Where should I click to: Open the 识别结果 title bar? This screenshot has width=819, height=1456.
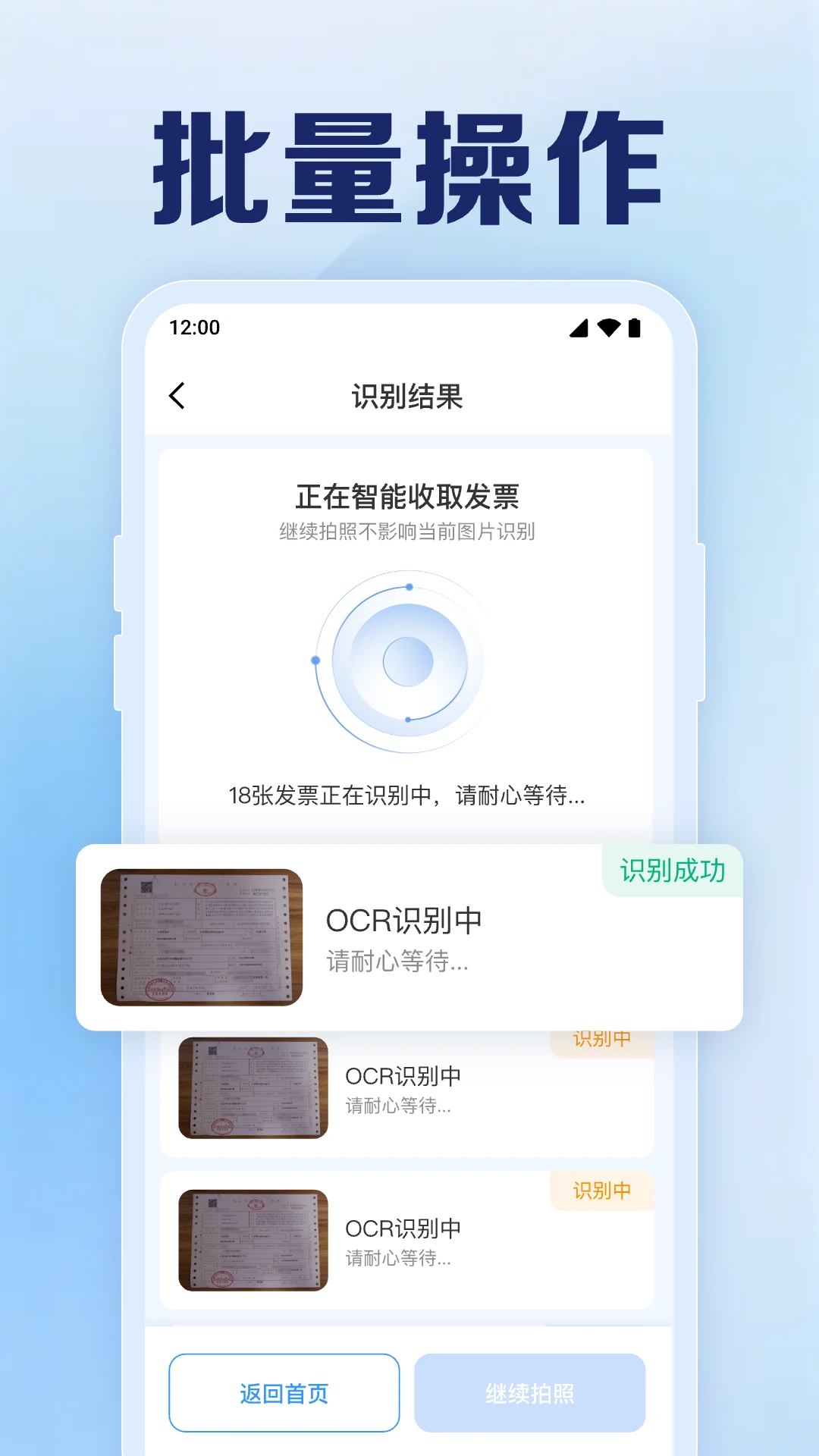409,396
